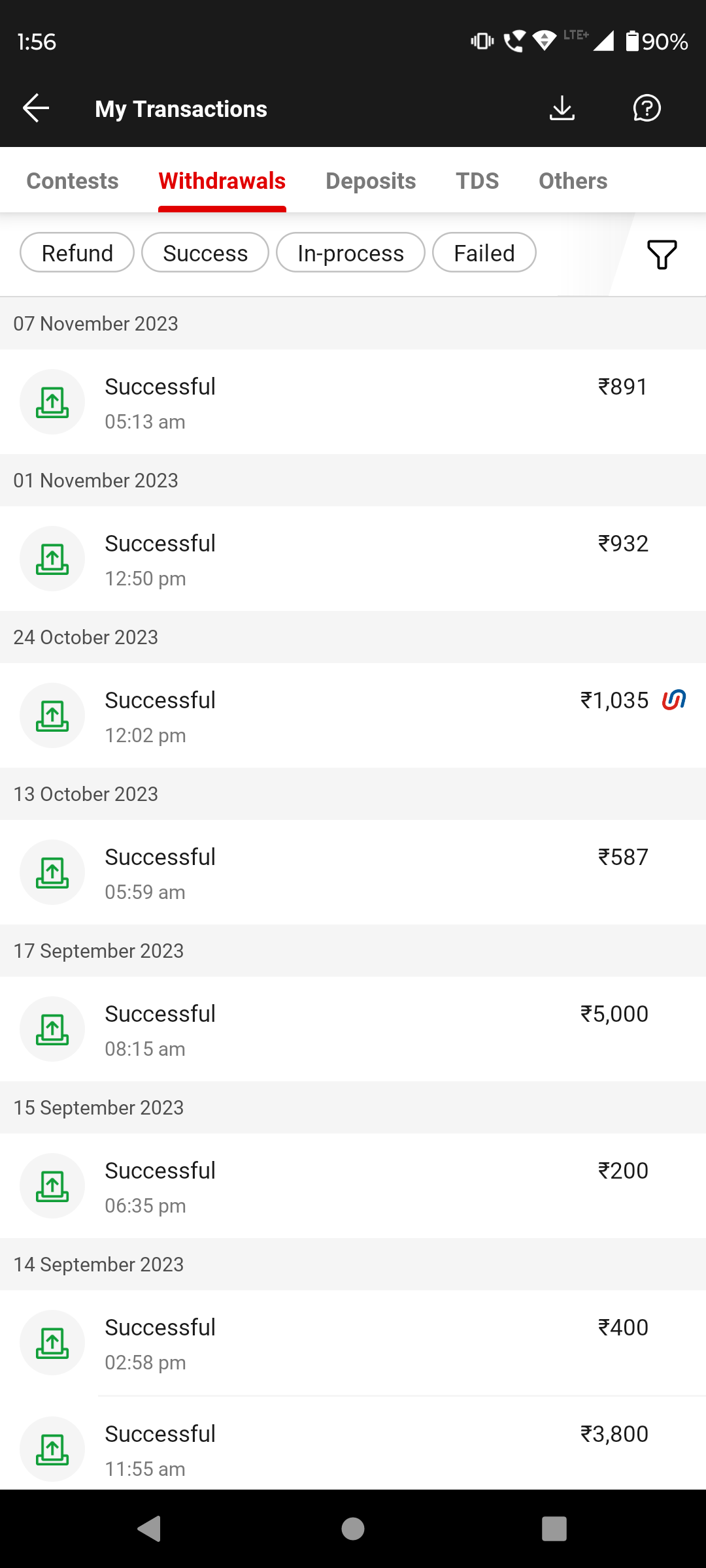View the ₹932 withdrawal details

[x=353, y=559]
